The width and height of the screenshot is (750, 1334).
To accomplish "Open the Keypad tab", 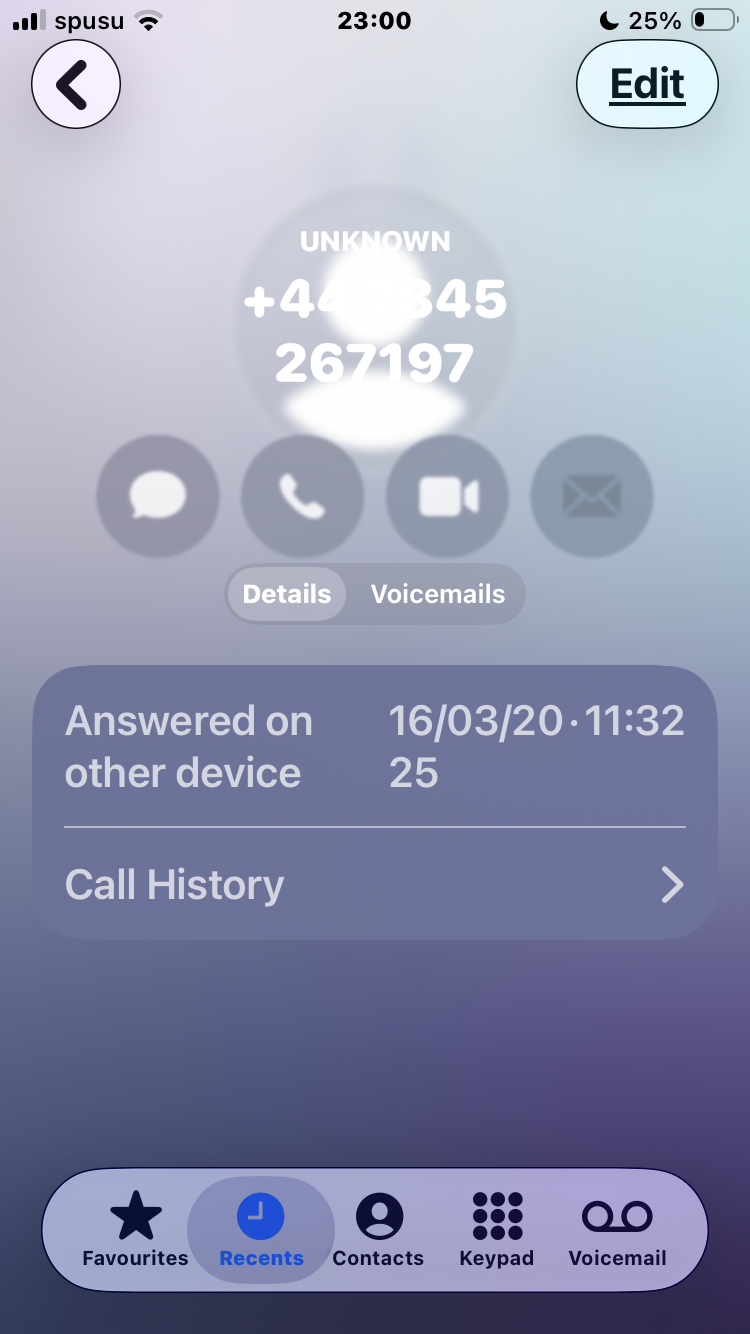I will click(x=496, y=1230).
